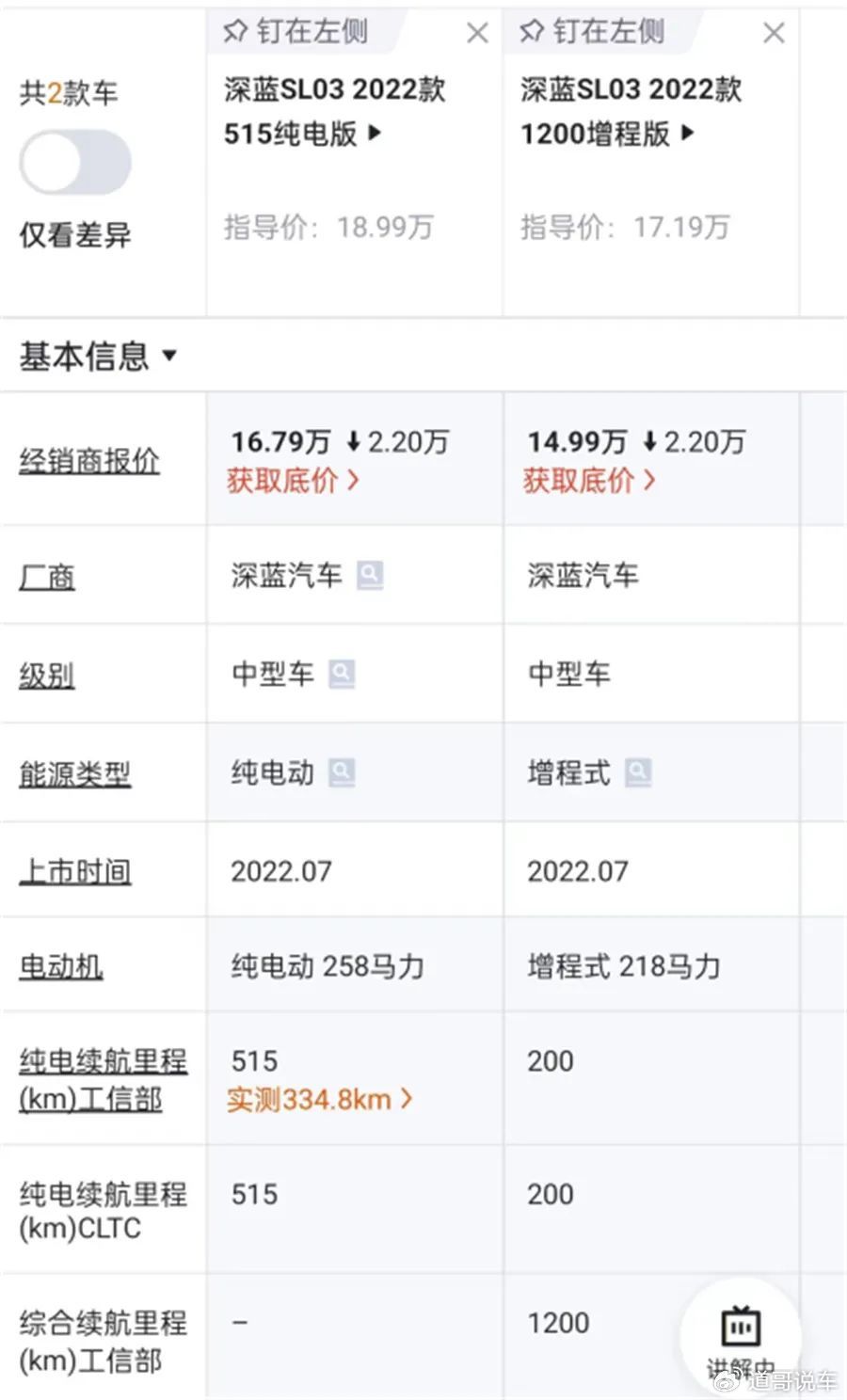847x1400 pixels.
Task: Pin the 515纯电版 column to the left
Action: [296, 32]
